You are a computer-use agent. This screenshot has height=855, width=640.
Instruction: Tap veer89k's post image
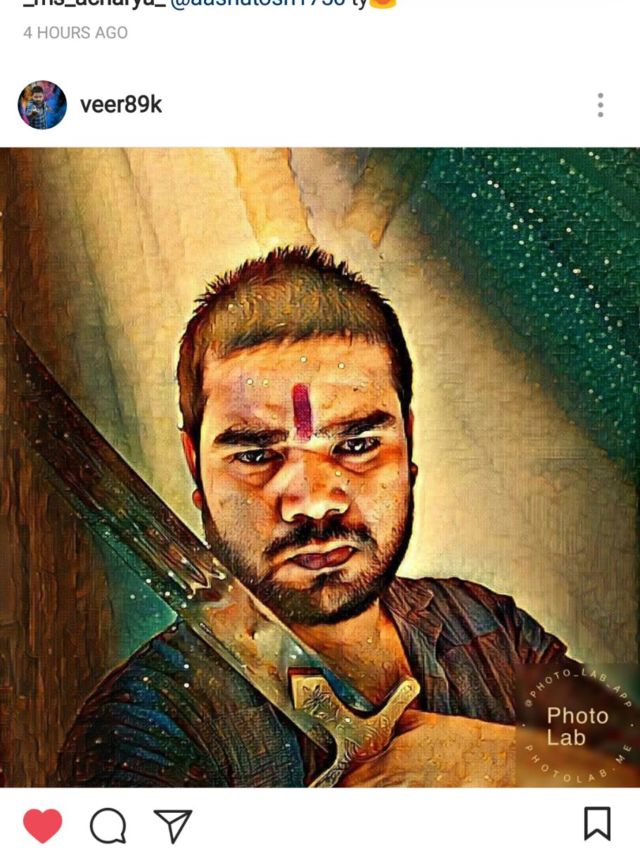point(320,467)
